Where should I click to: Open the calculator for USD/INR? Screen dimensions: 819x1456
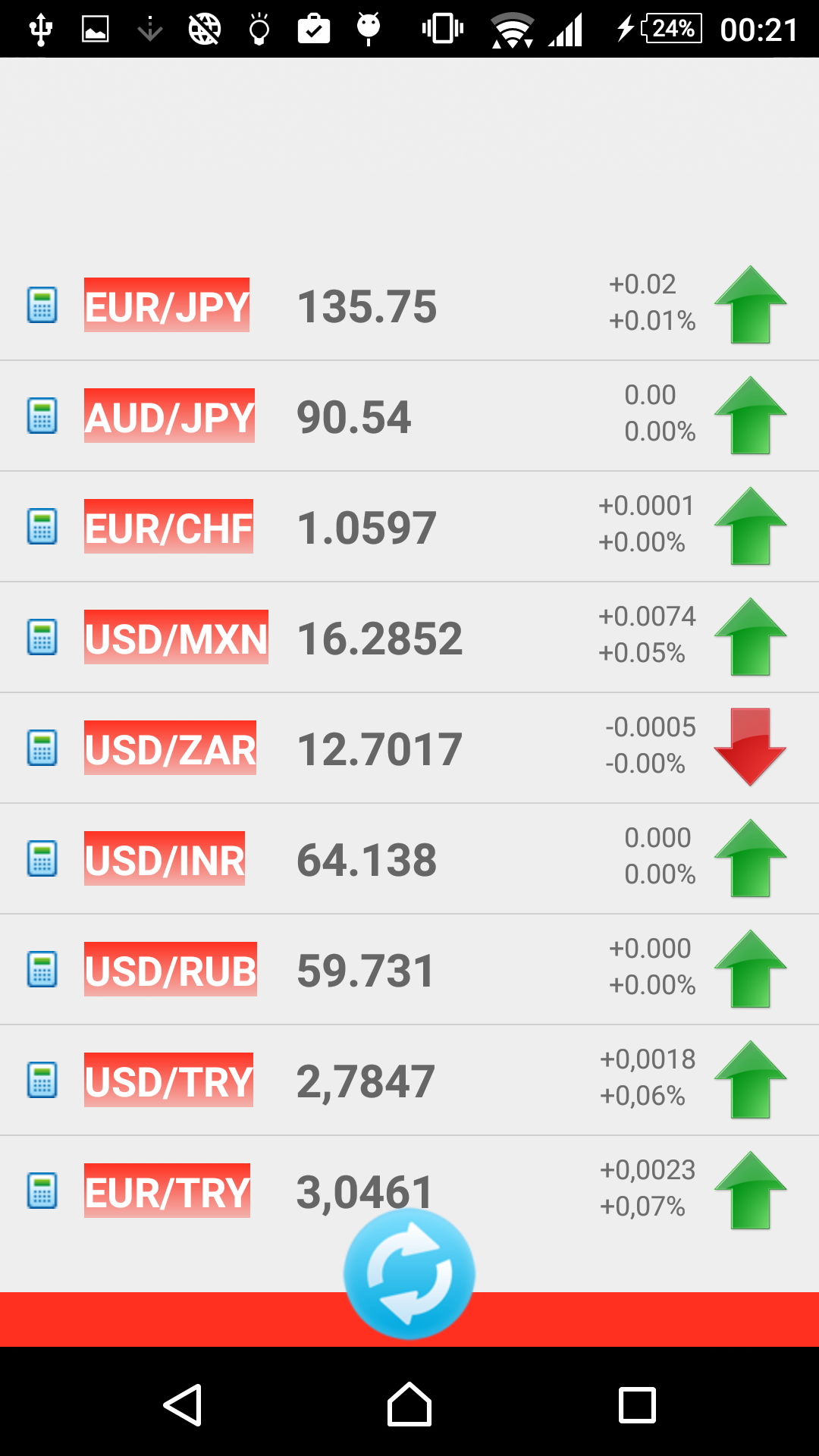[x=42, y=859]
